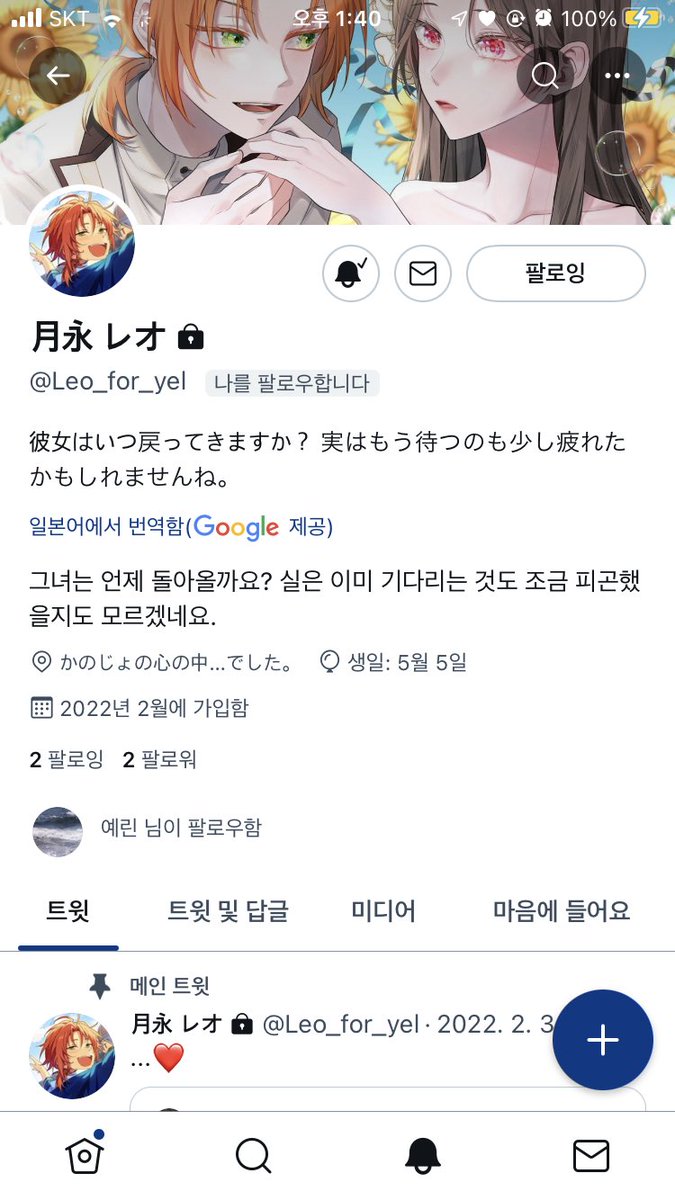Send a direct message via envelope icon
675x1200 pixels.
click(x=423, y=273)
